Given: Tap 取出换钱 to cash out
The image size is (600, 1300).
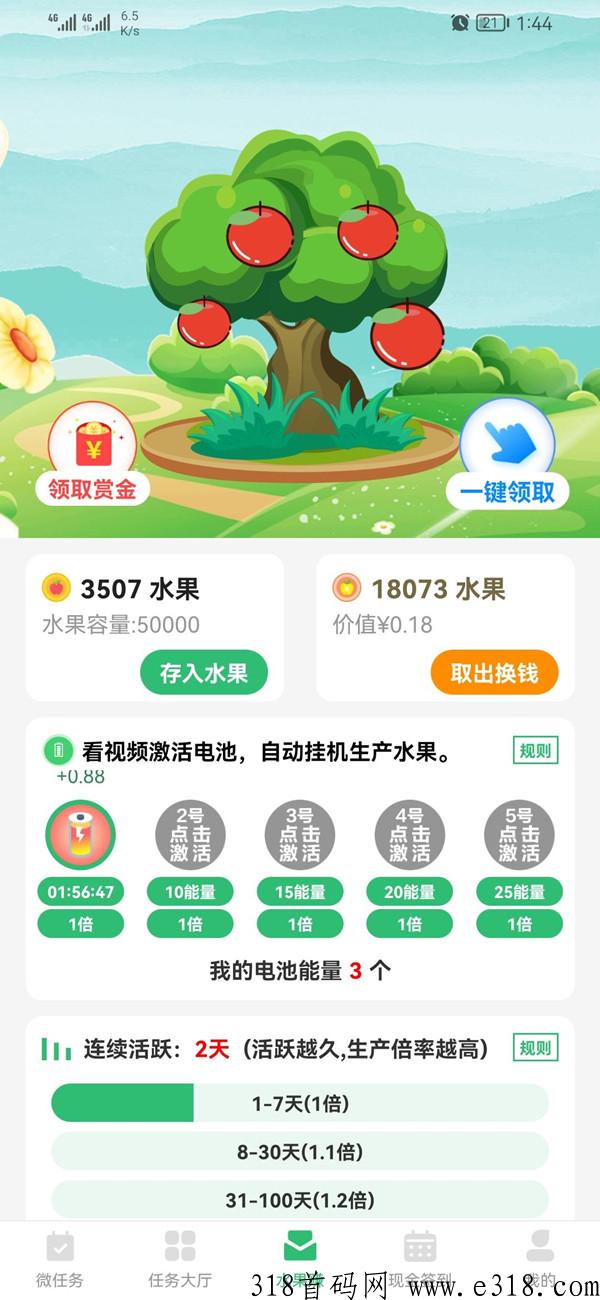Looking at the screenshot, I should [x=494, y=673].
